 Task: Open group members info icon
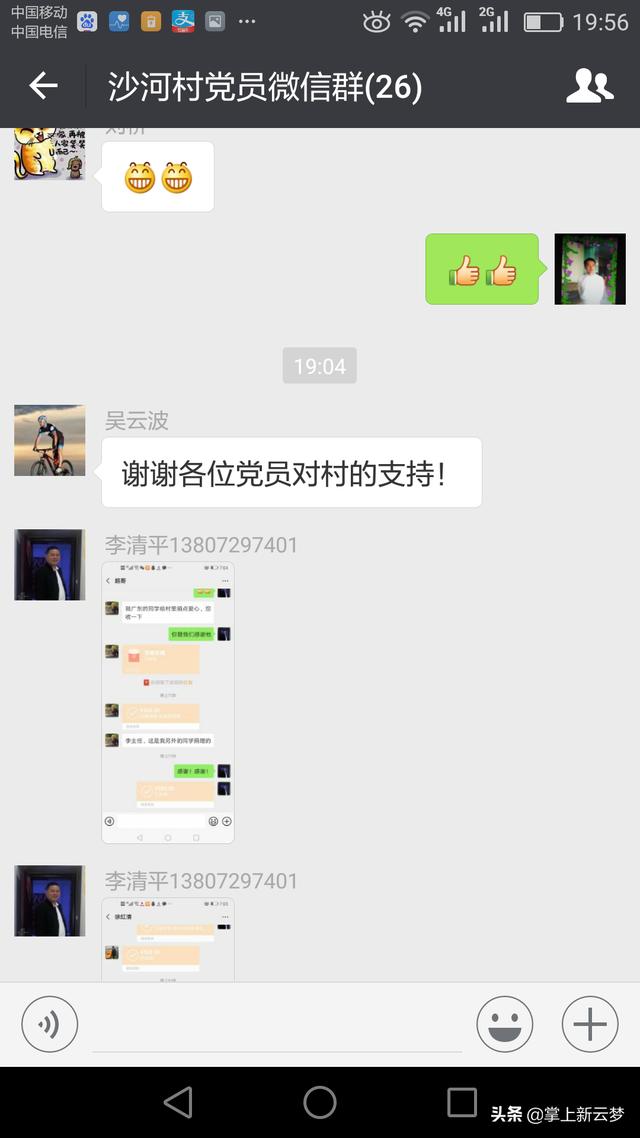tap(589, 87)
